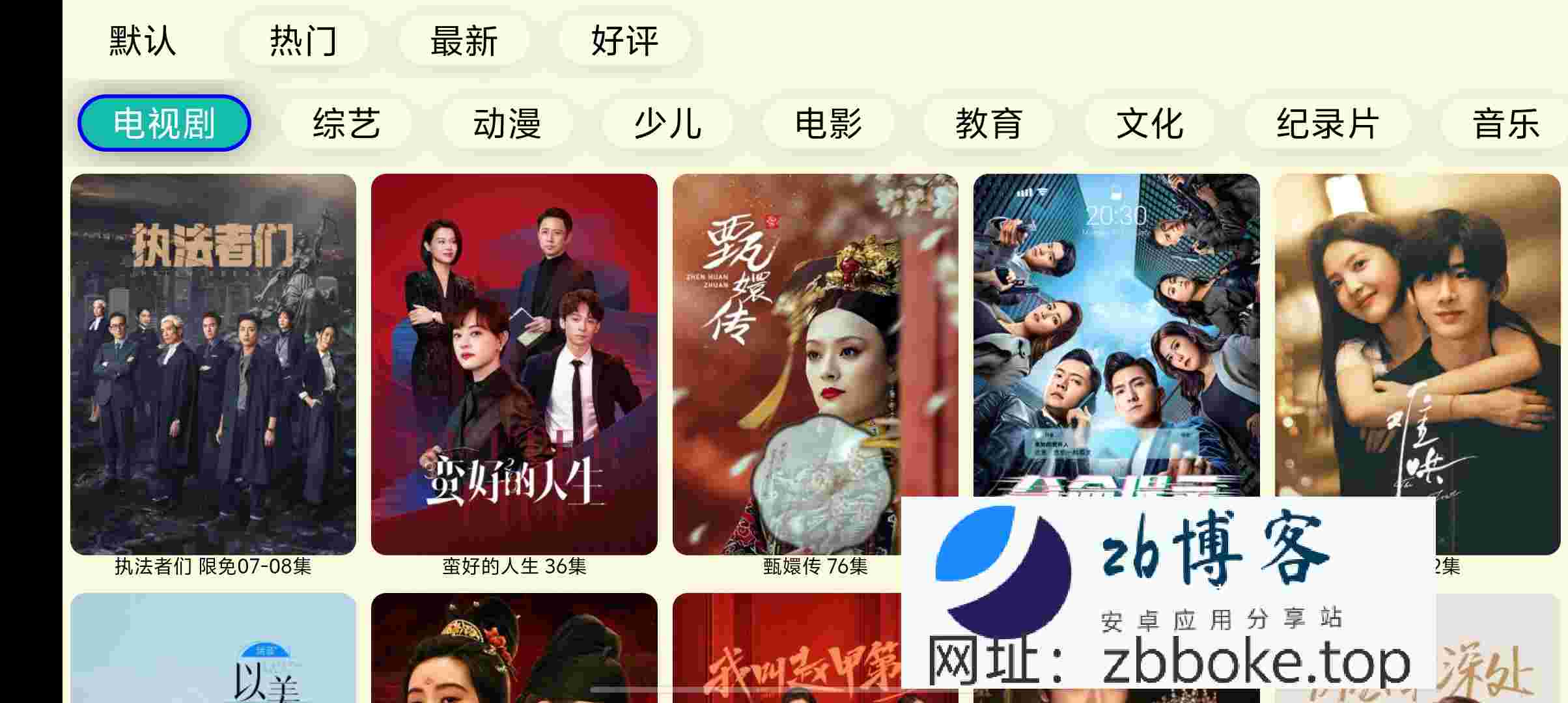This screenshot has width=1568, height=703.
Task: Switch to the 动漫 category
Action: click(x=507, y=123)
